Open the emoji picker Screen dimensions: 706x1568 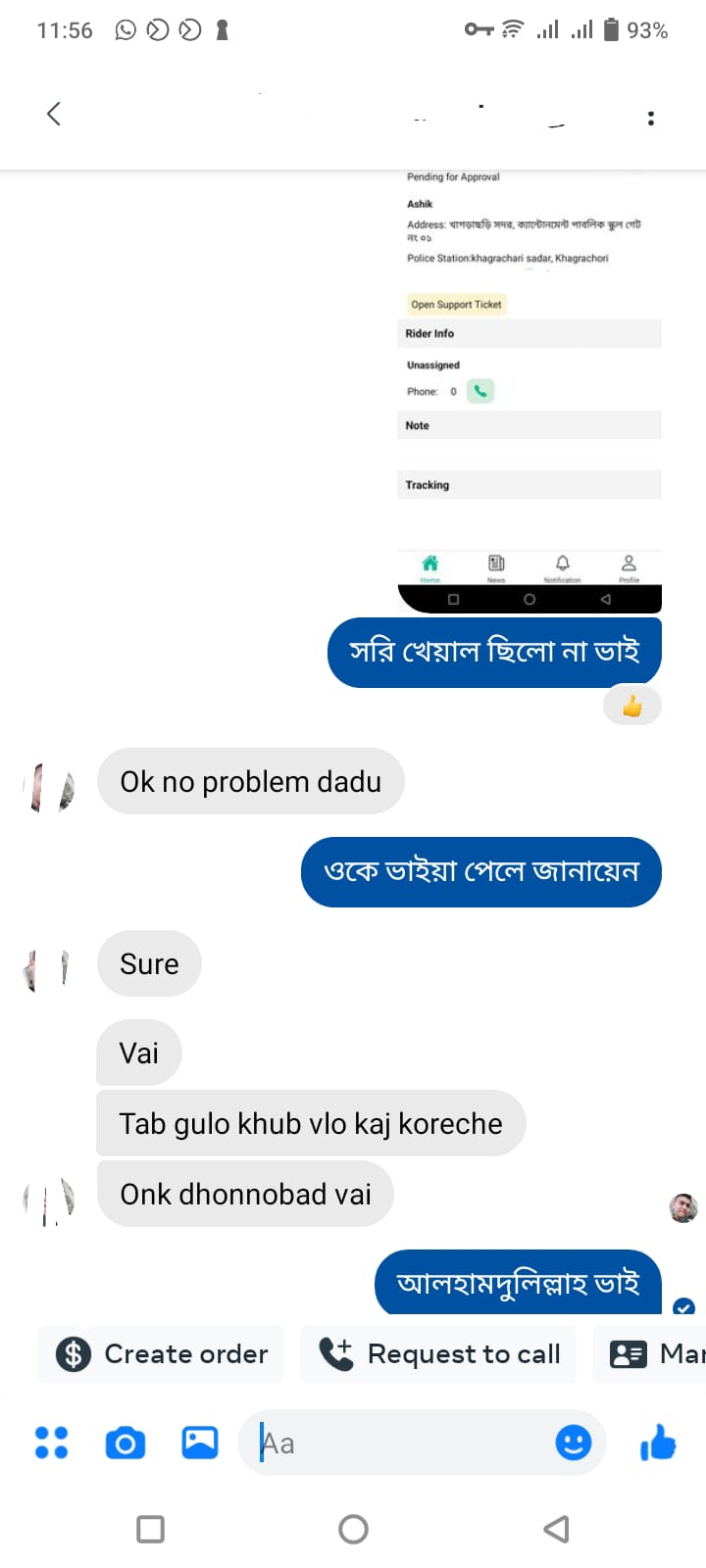pos(574,1443)
